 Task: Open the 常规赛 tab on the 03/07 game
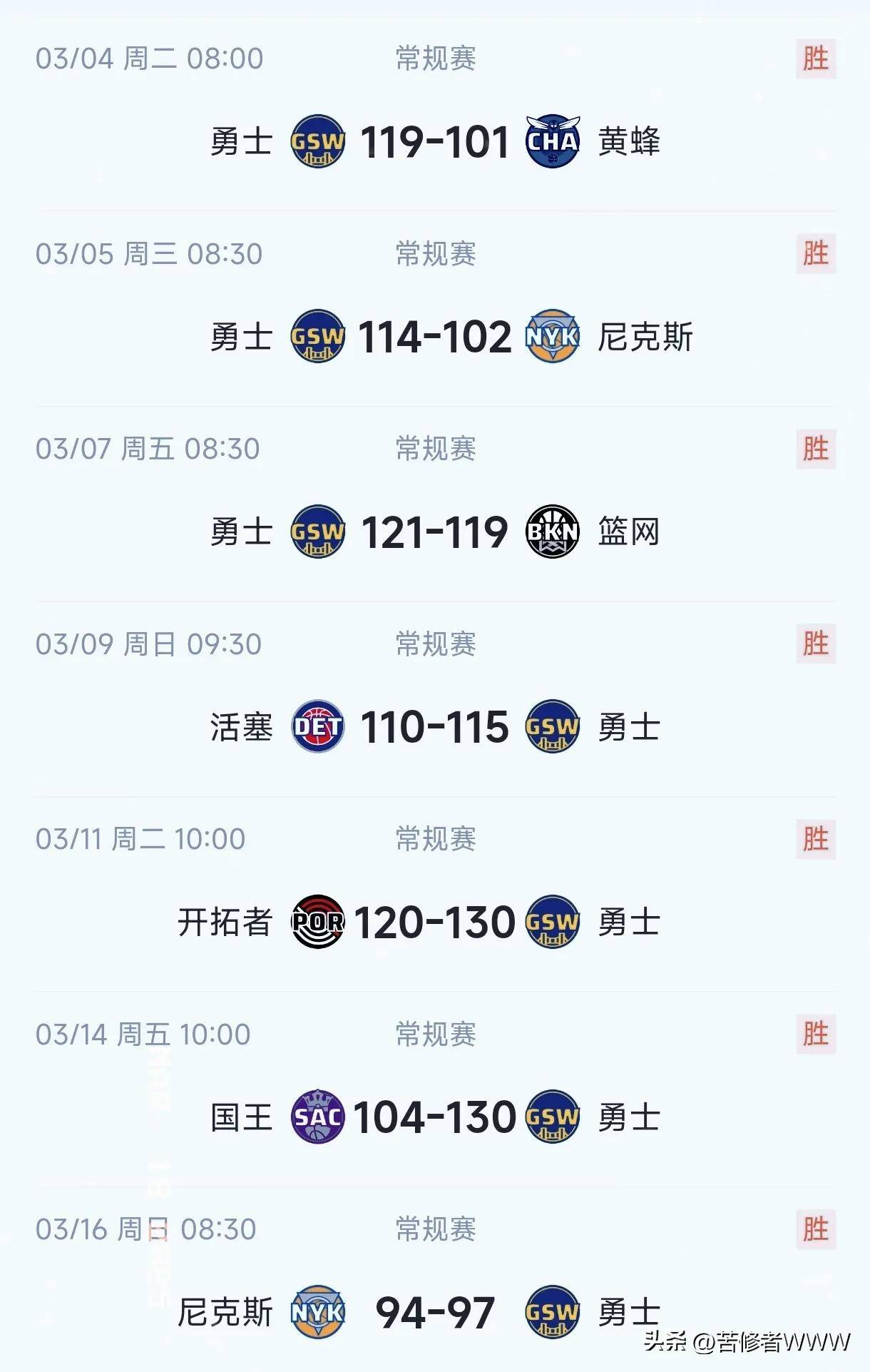coord(435,449)
